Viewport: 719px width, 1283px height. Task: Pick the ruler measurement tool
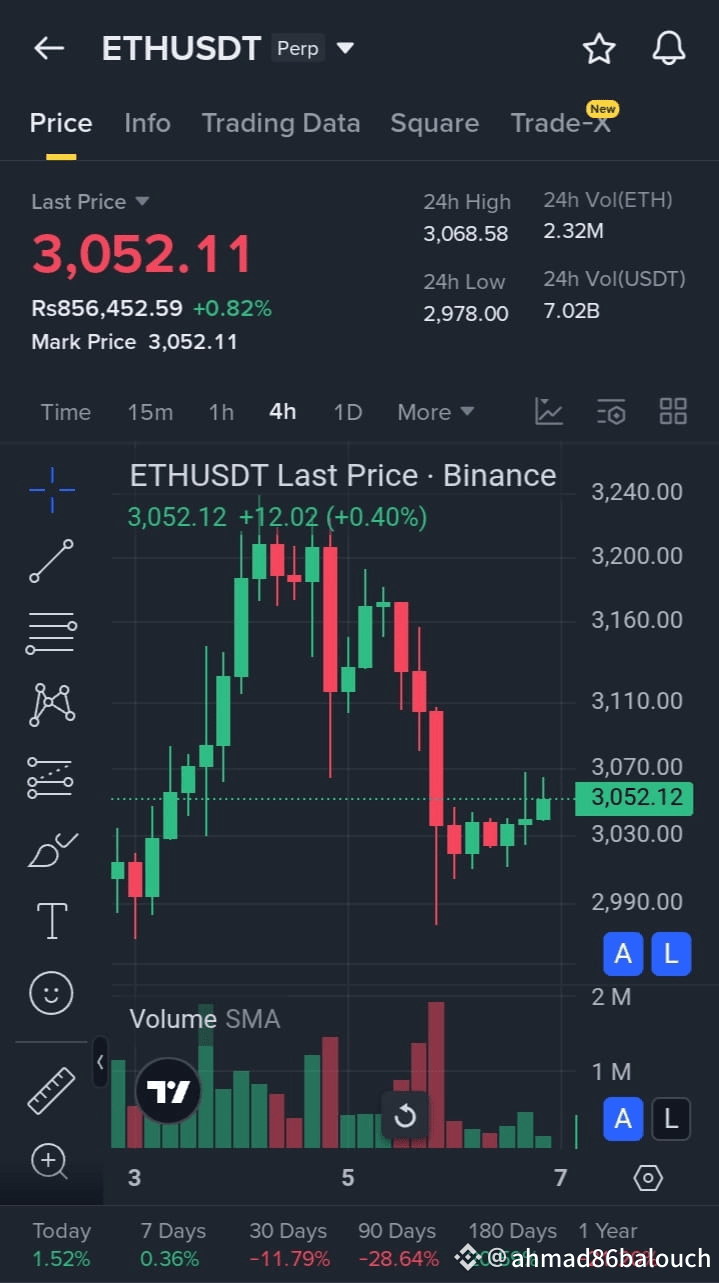(x=51, y=1090)
